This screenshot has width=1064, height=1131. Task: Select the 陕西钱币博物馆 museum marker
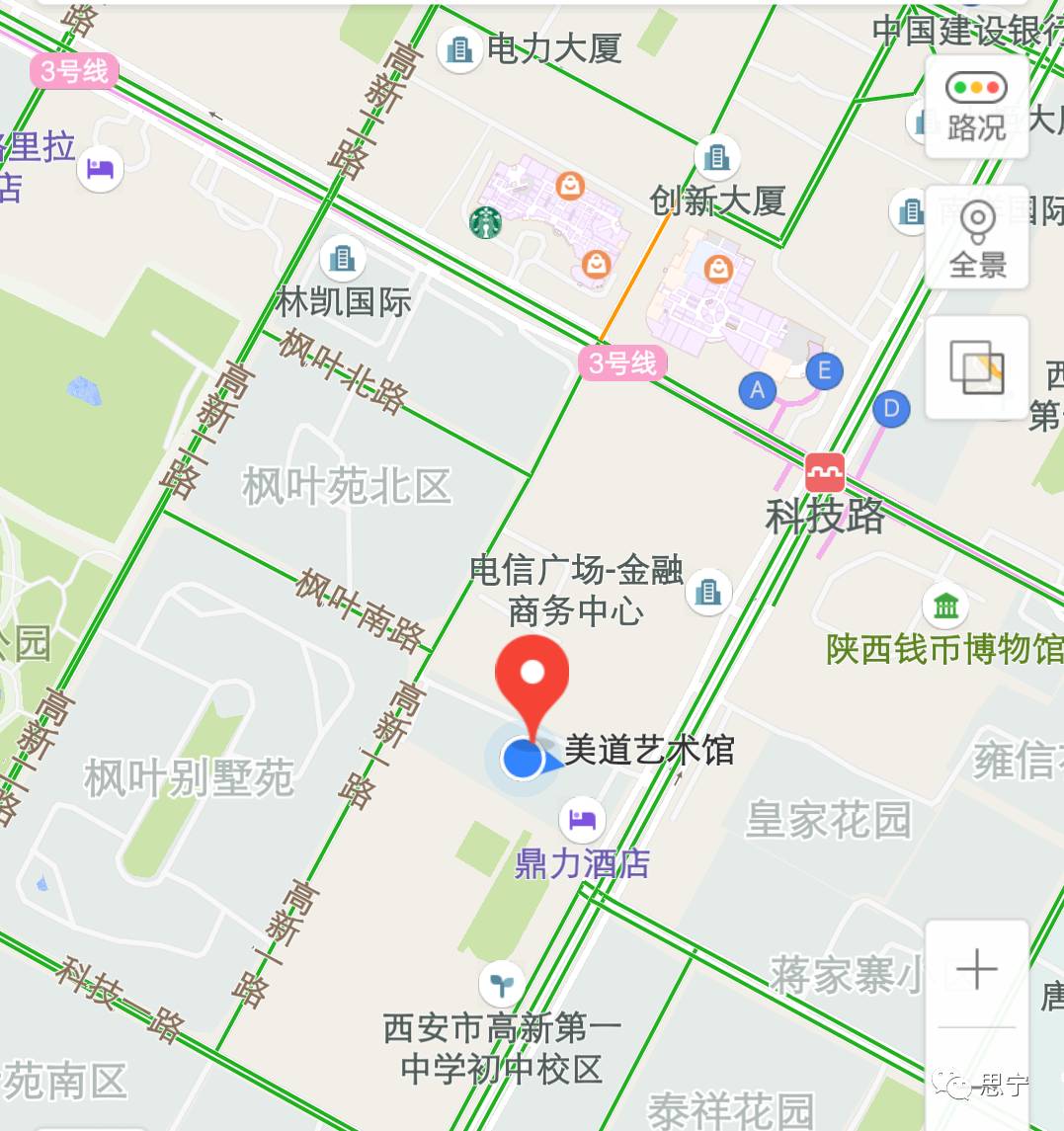[x=945, y=606]
